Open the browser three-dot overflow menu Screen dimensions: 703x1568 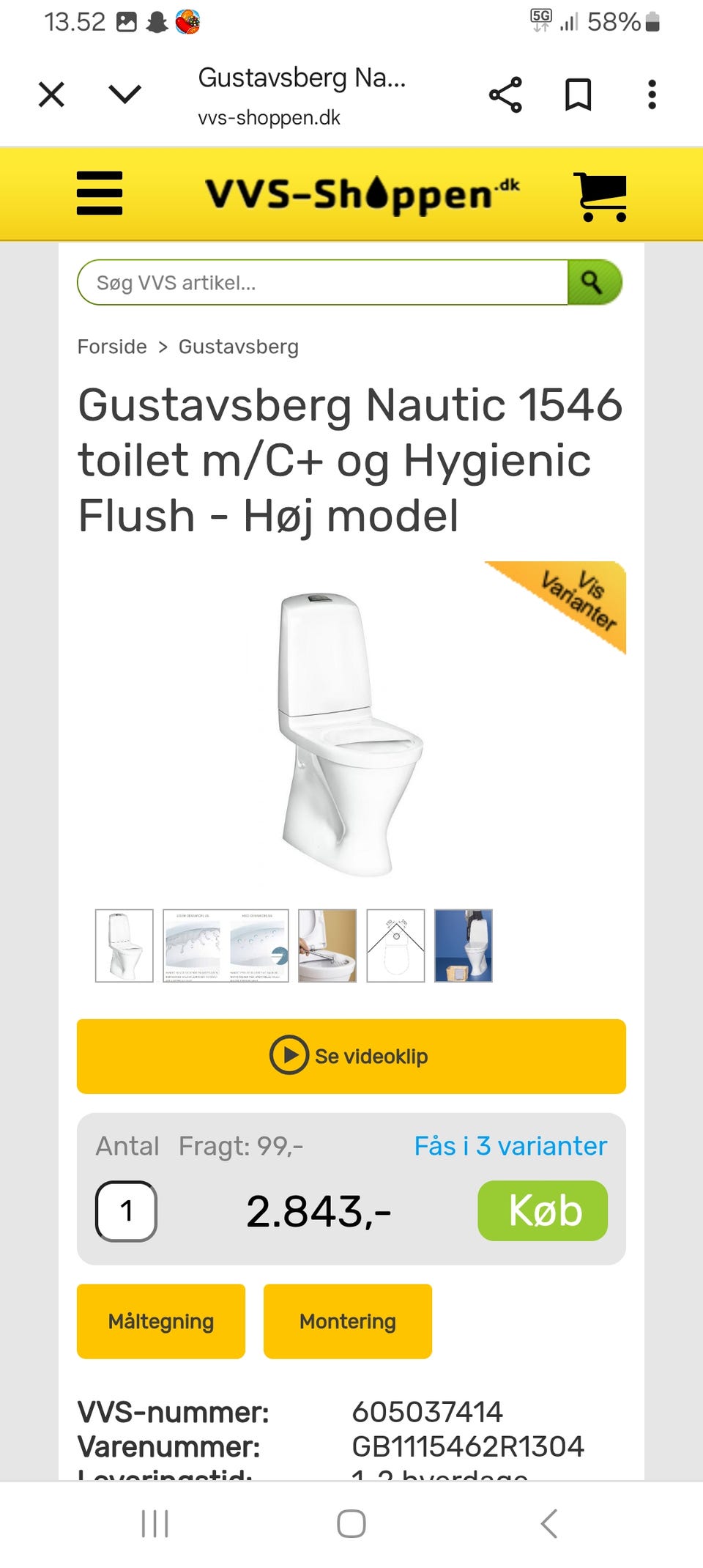coord(652,94)
